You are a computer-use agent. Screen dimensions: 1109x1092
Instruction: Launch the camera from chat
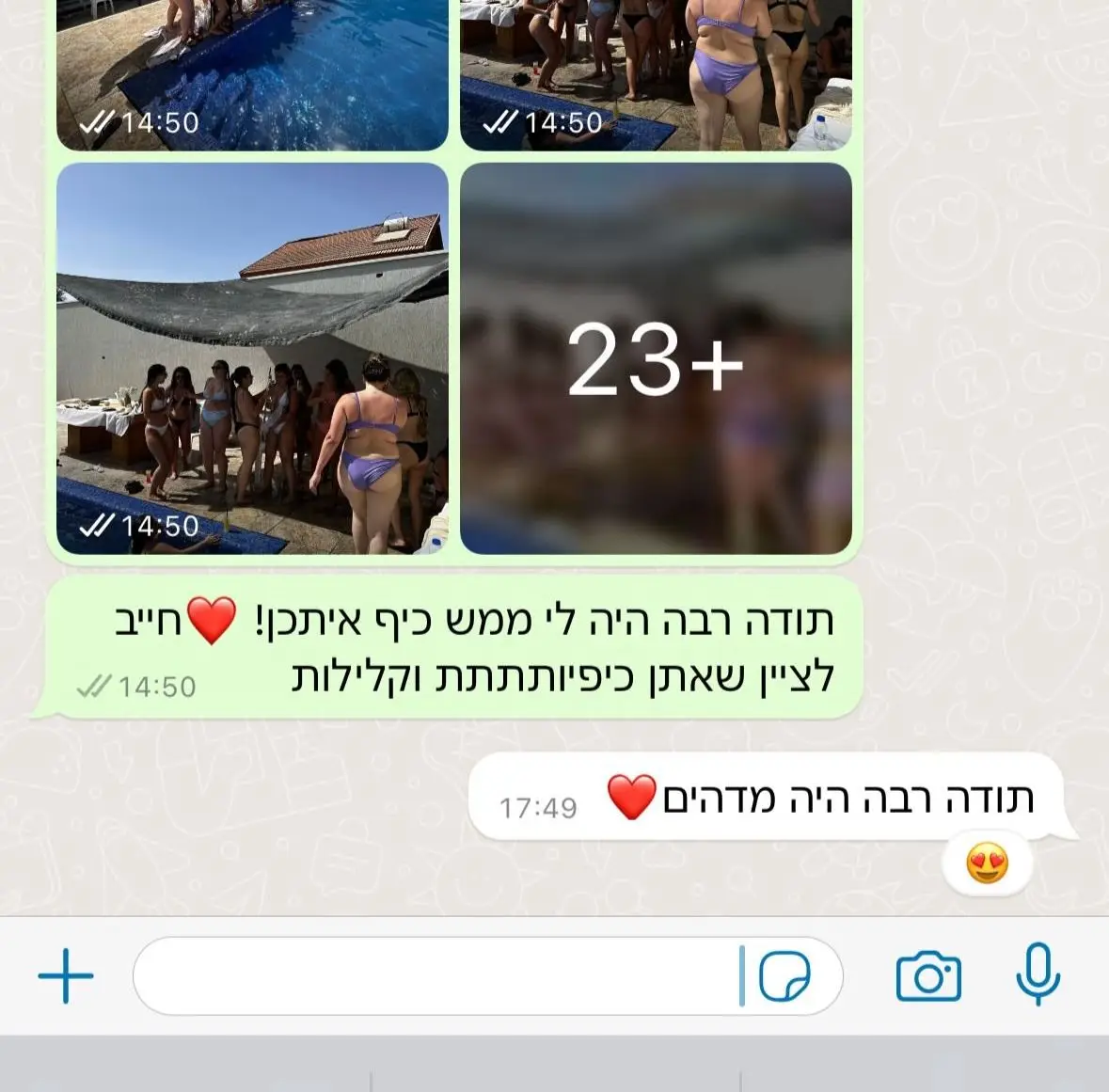(928, 976)
